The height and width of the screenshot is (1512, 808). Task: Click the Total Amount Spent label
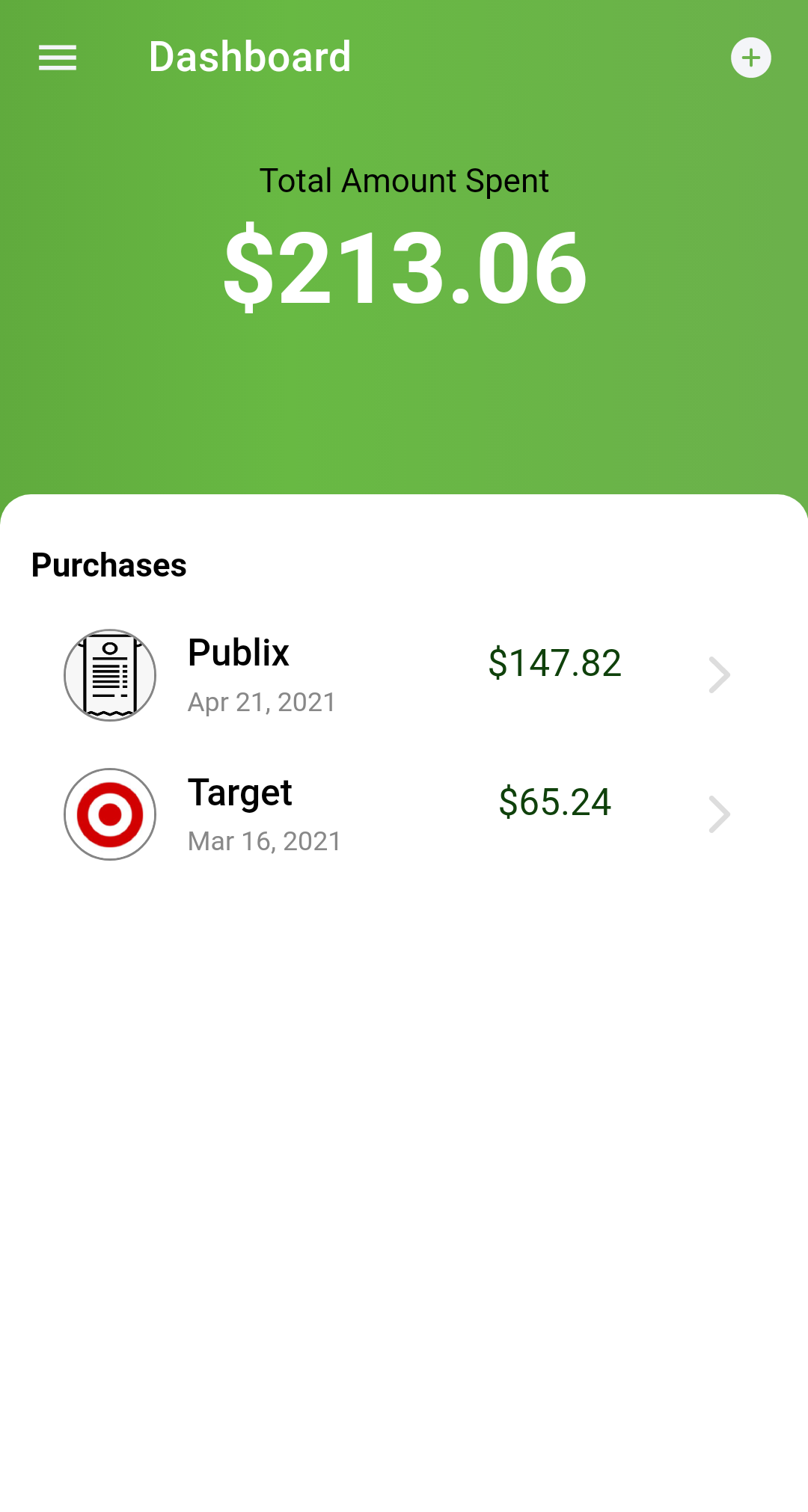404,180
